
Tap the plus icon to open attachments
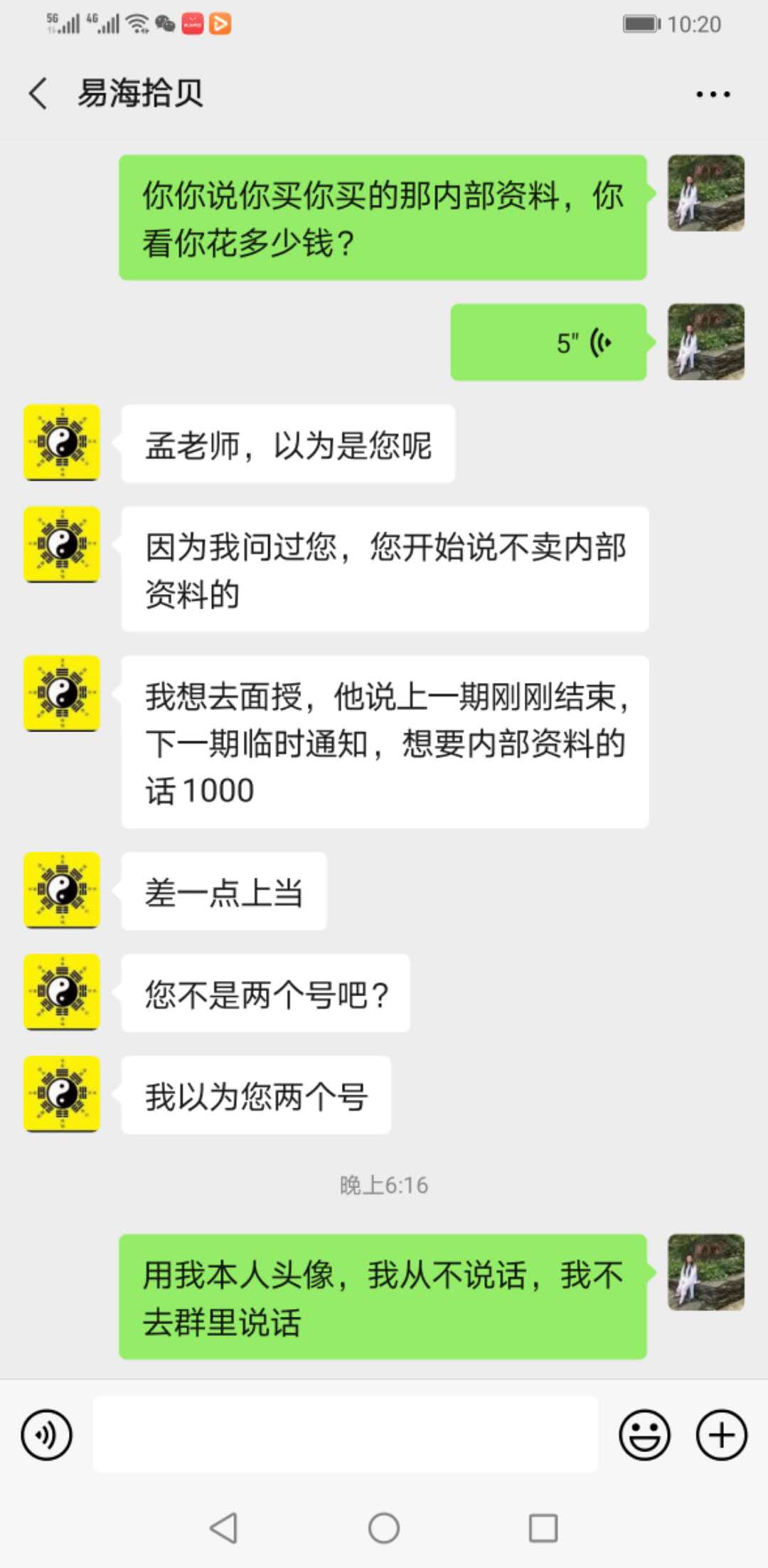(x=720, y=1434)
